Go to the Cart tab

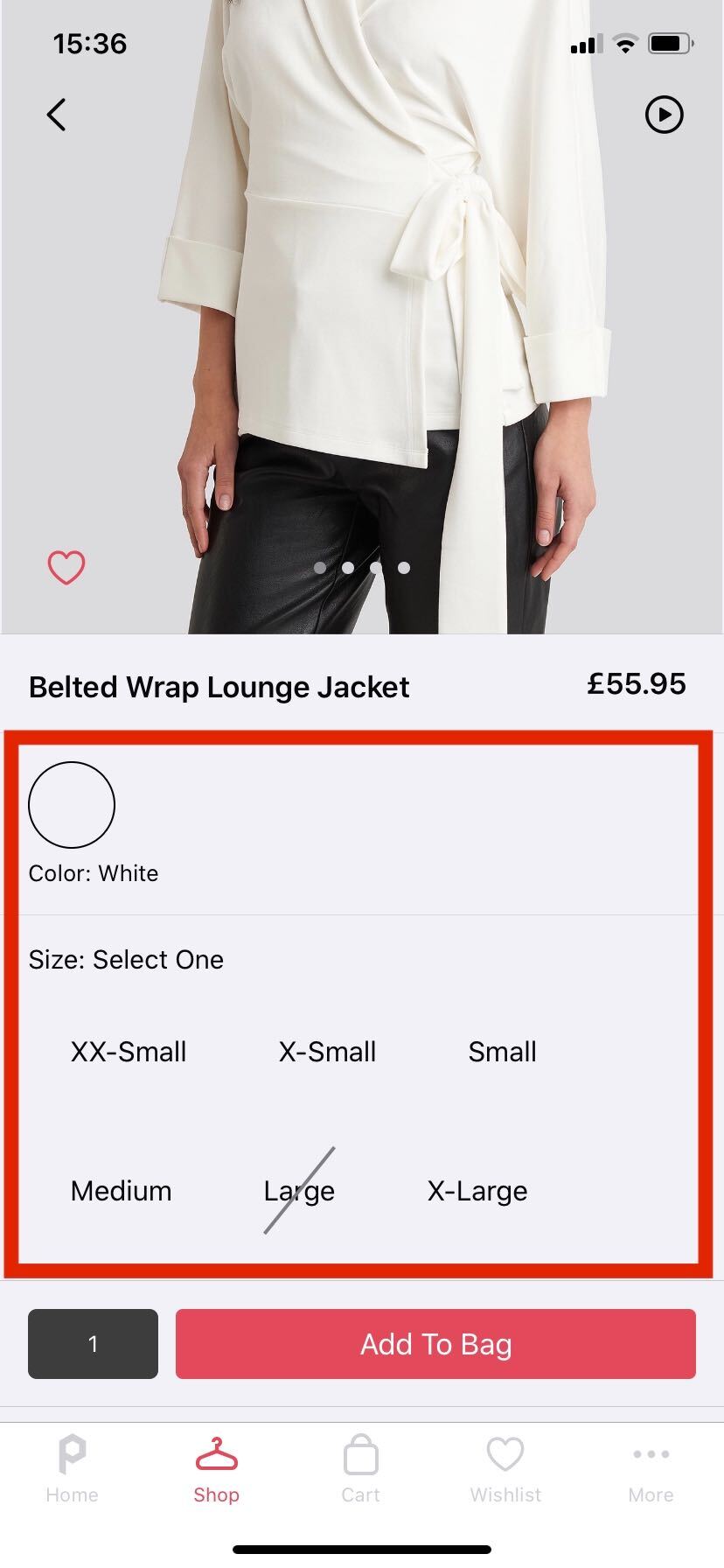point(360,1470)
